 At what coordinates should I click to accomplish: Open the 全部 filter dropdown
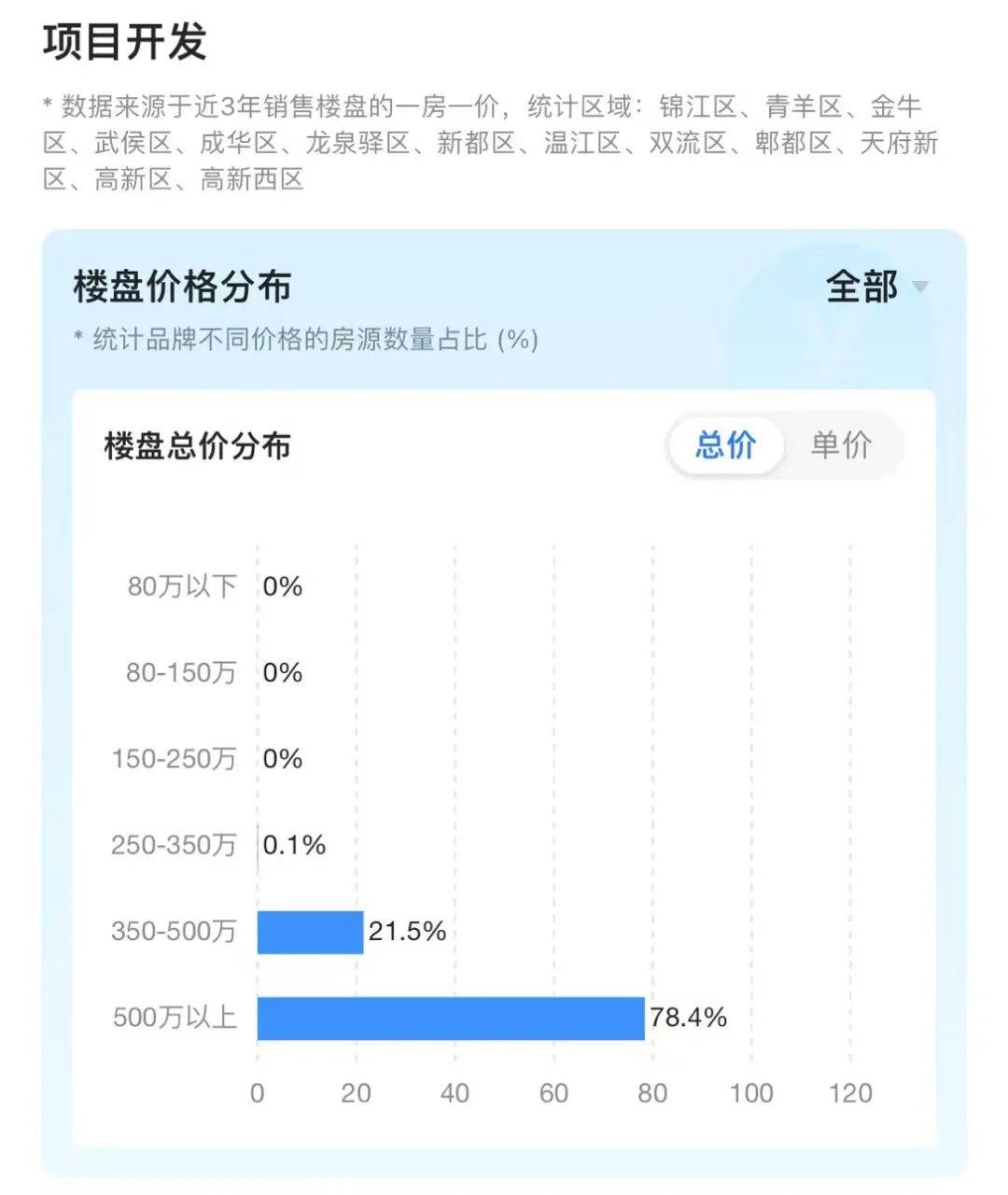click(x=875, y=287)
